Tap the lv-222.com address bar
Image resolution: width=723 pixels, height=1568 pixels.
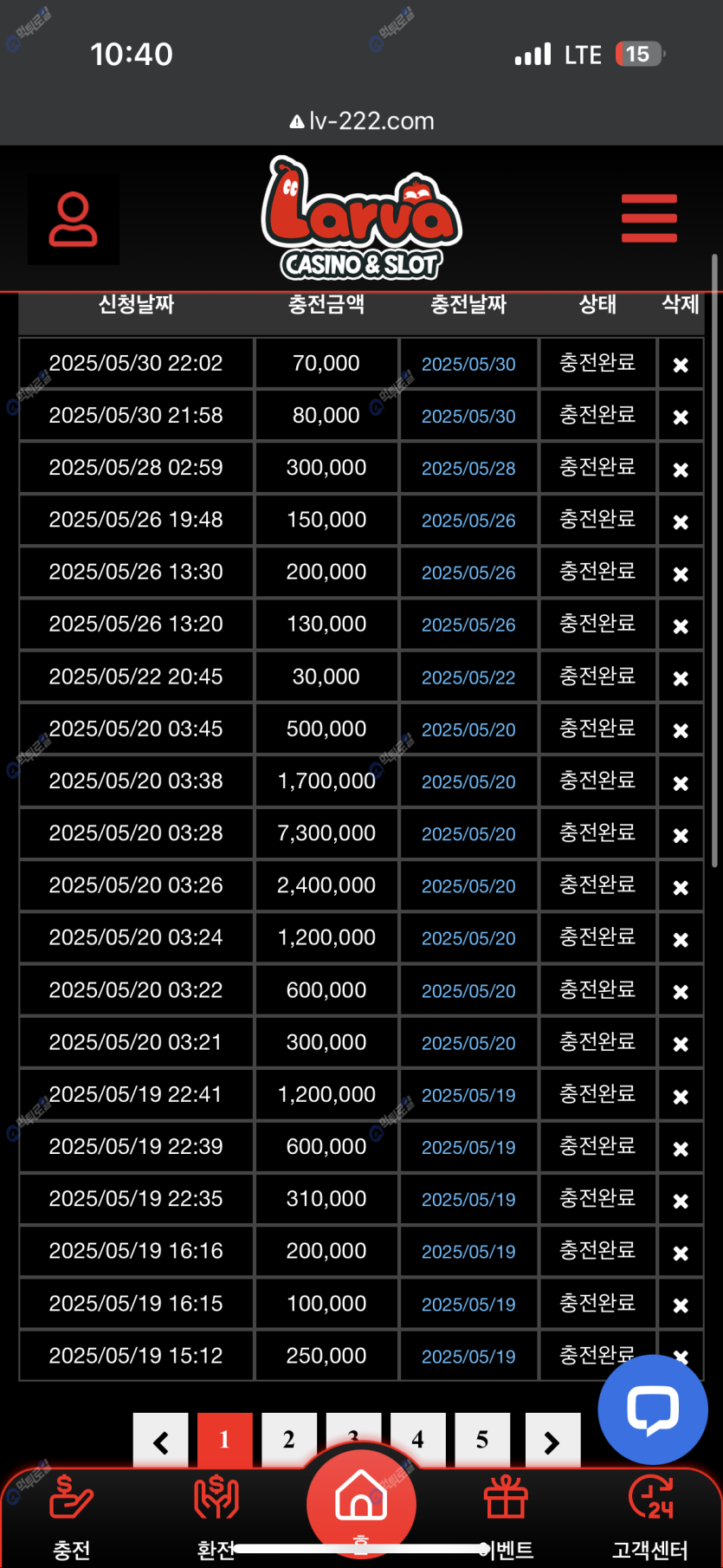[362, 120]
